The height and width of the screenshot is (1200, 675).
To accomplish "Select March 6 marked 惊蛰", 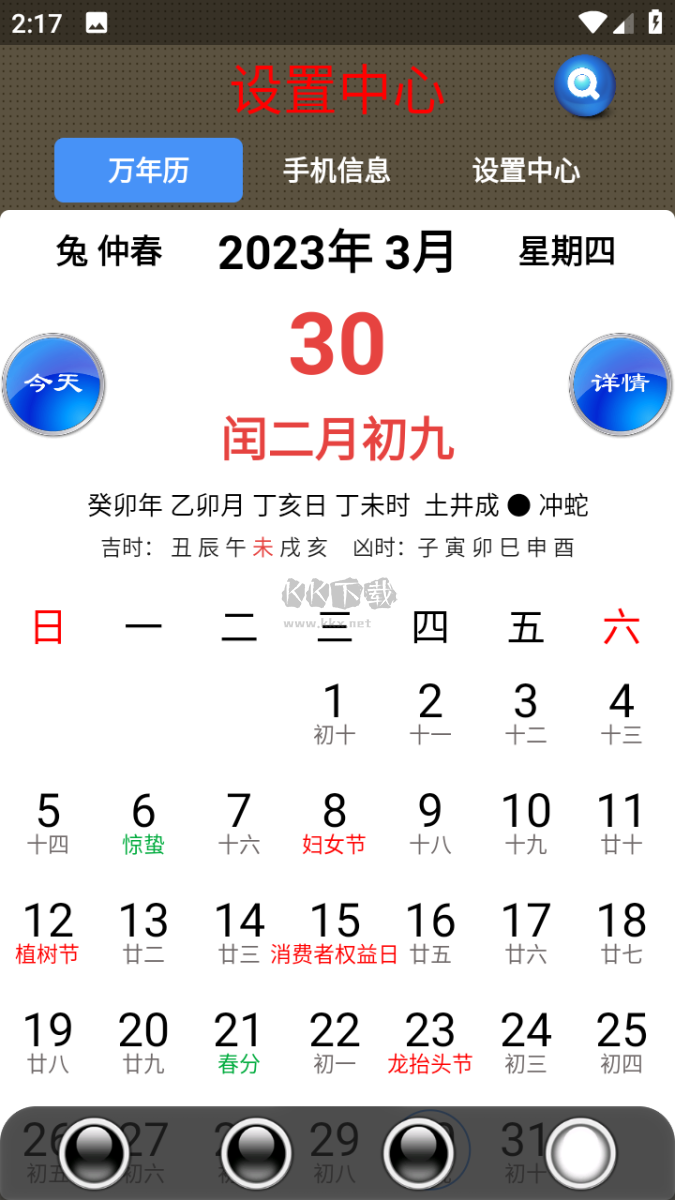I will point(143,823).
